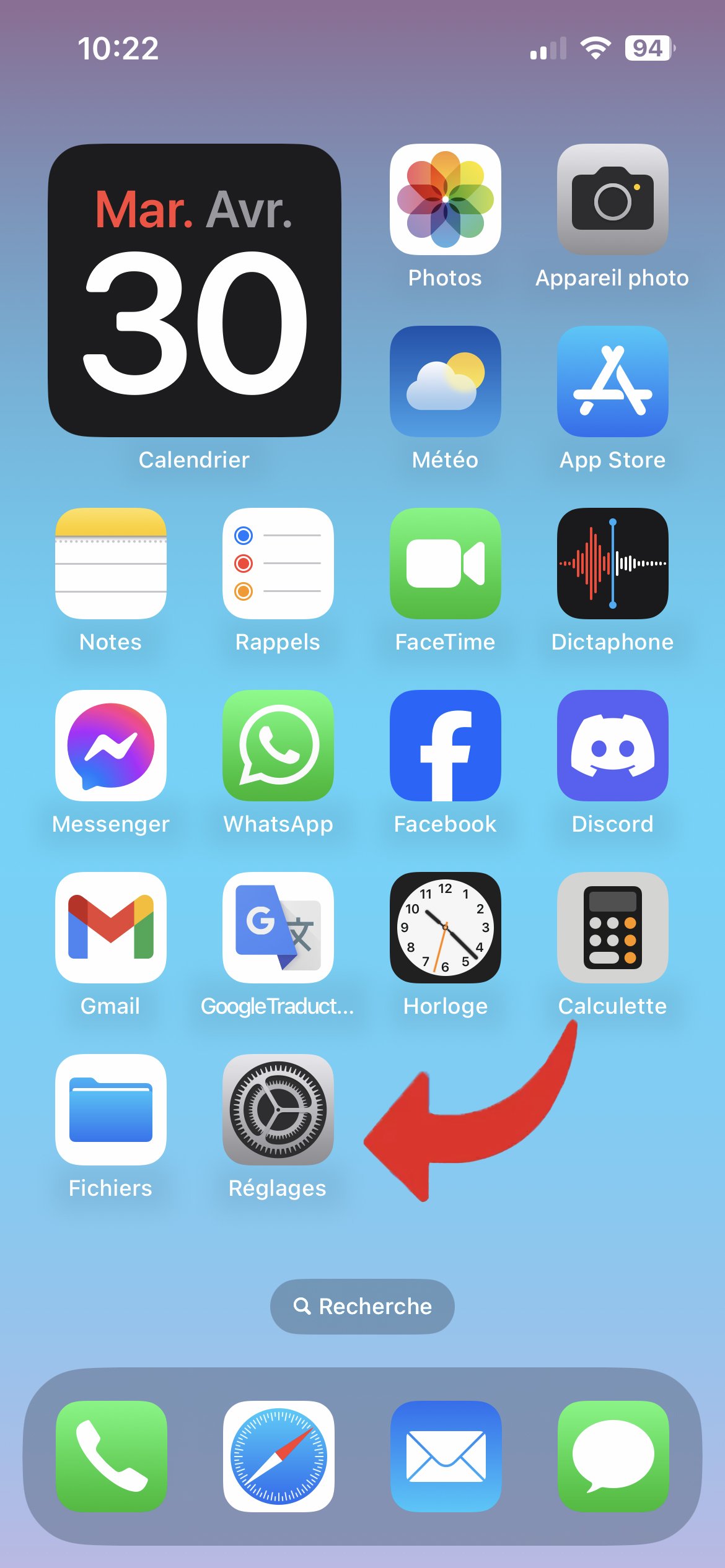Viewport: 725px width, 1568px height.
Task: Open the Réglages settings app
Action: (278, 1110)
